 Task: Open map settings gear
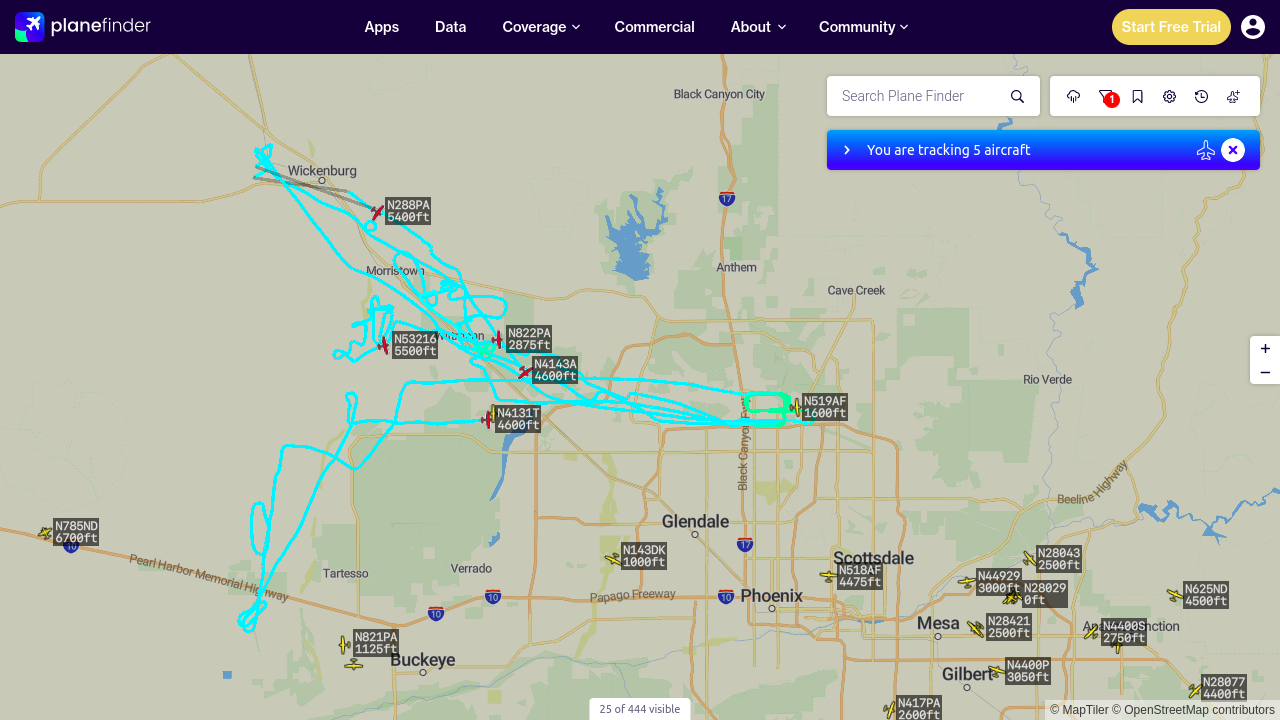[x=1169, y=96]
